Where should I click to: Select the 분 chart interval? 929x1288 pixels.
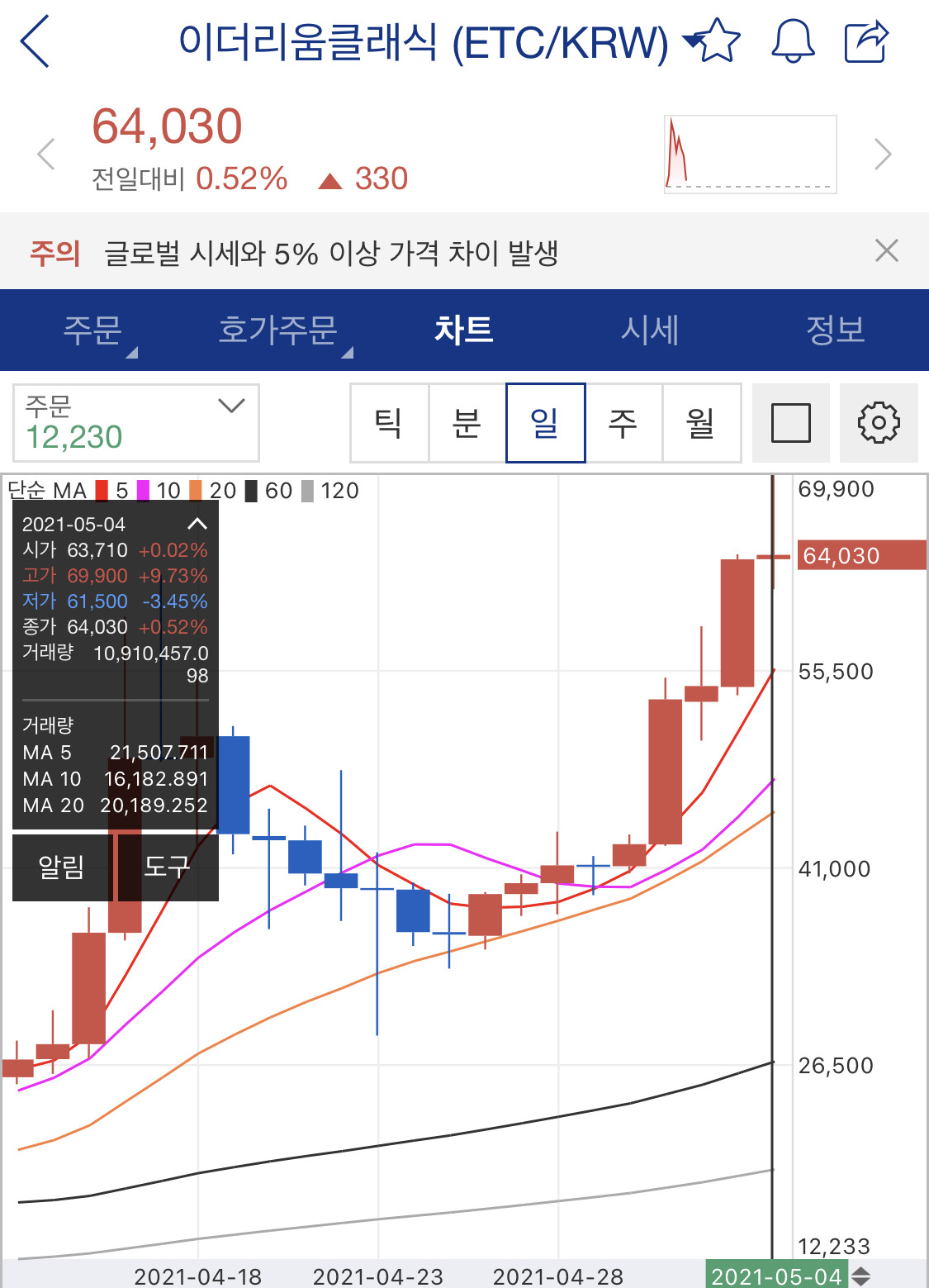point(467,423)
